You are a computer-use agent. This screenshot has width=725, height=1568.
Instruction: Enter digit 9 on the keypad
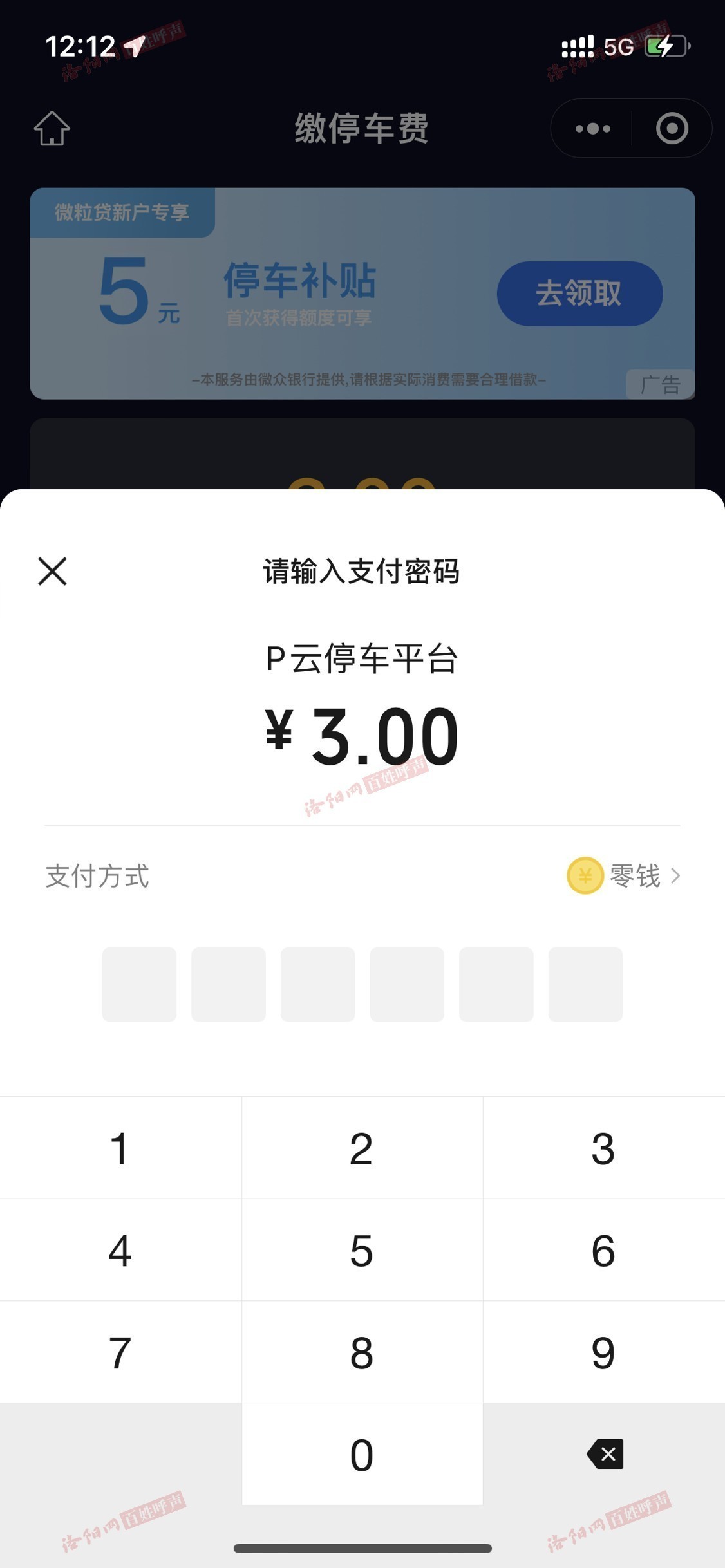click(604, 1352)
